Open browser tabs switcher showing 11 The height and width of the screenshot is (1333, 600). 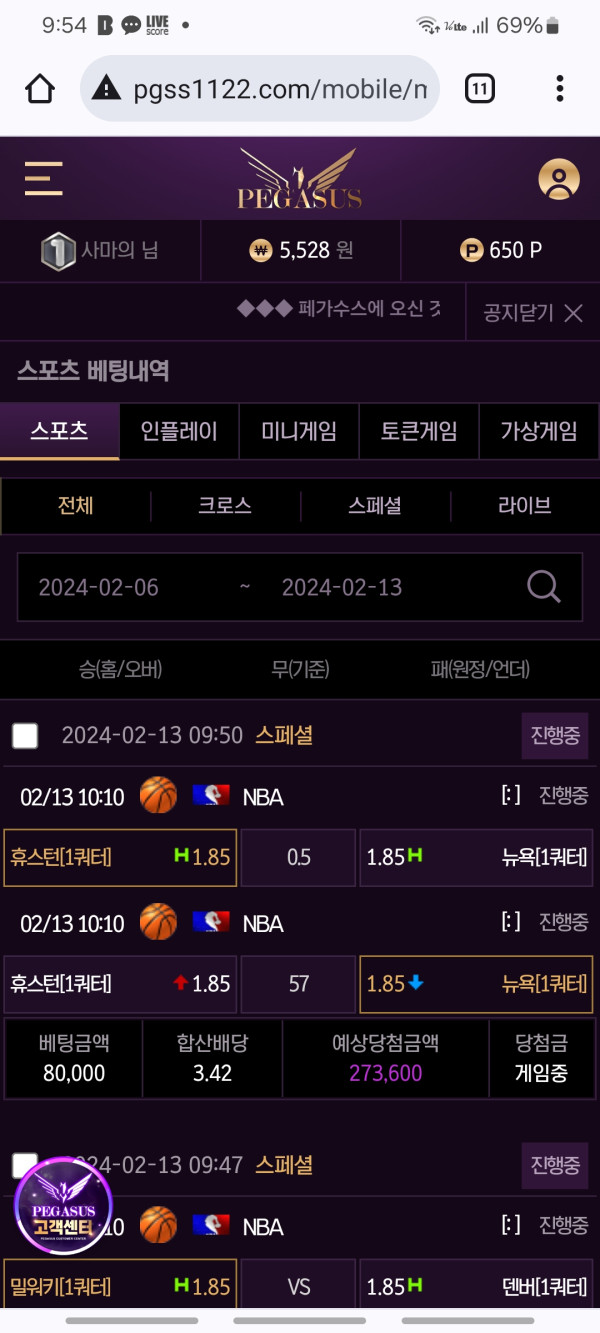pyautogui.click(x=480, y=90)
